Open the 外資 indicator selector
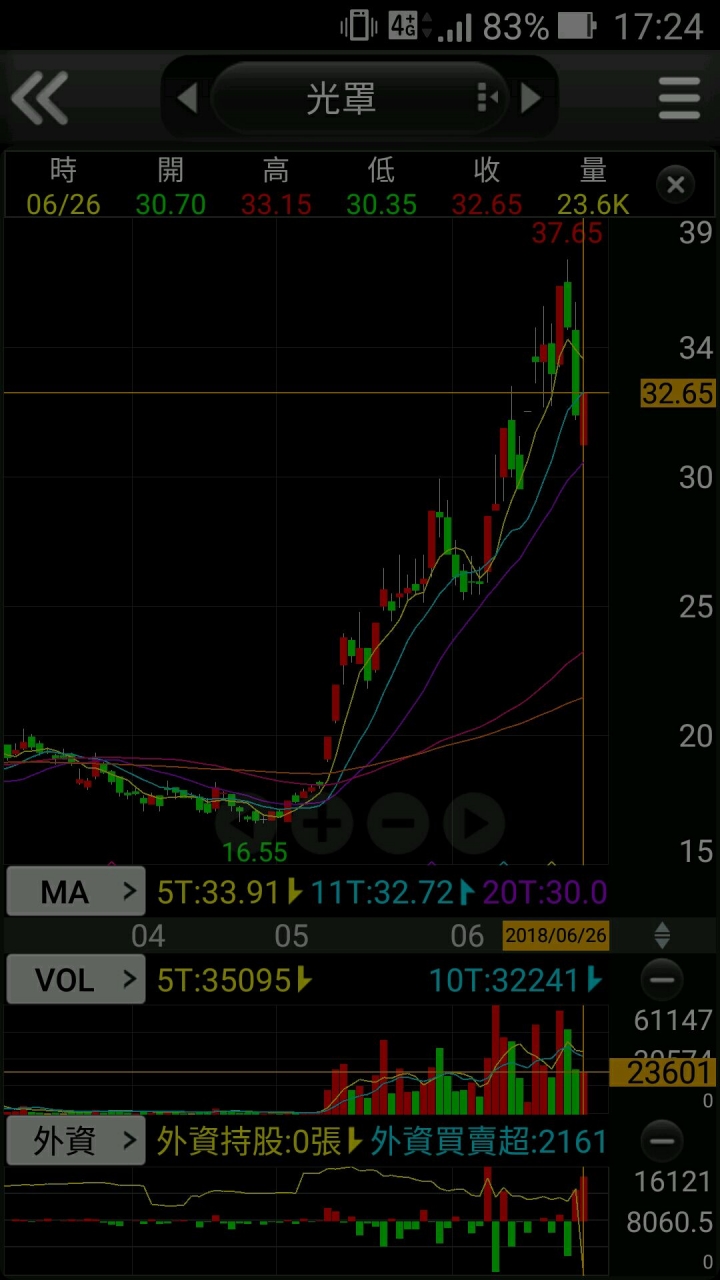720x1280 pixels. (x=76, y=1141)
